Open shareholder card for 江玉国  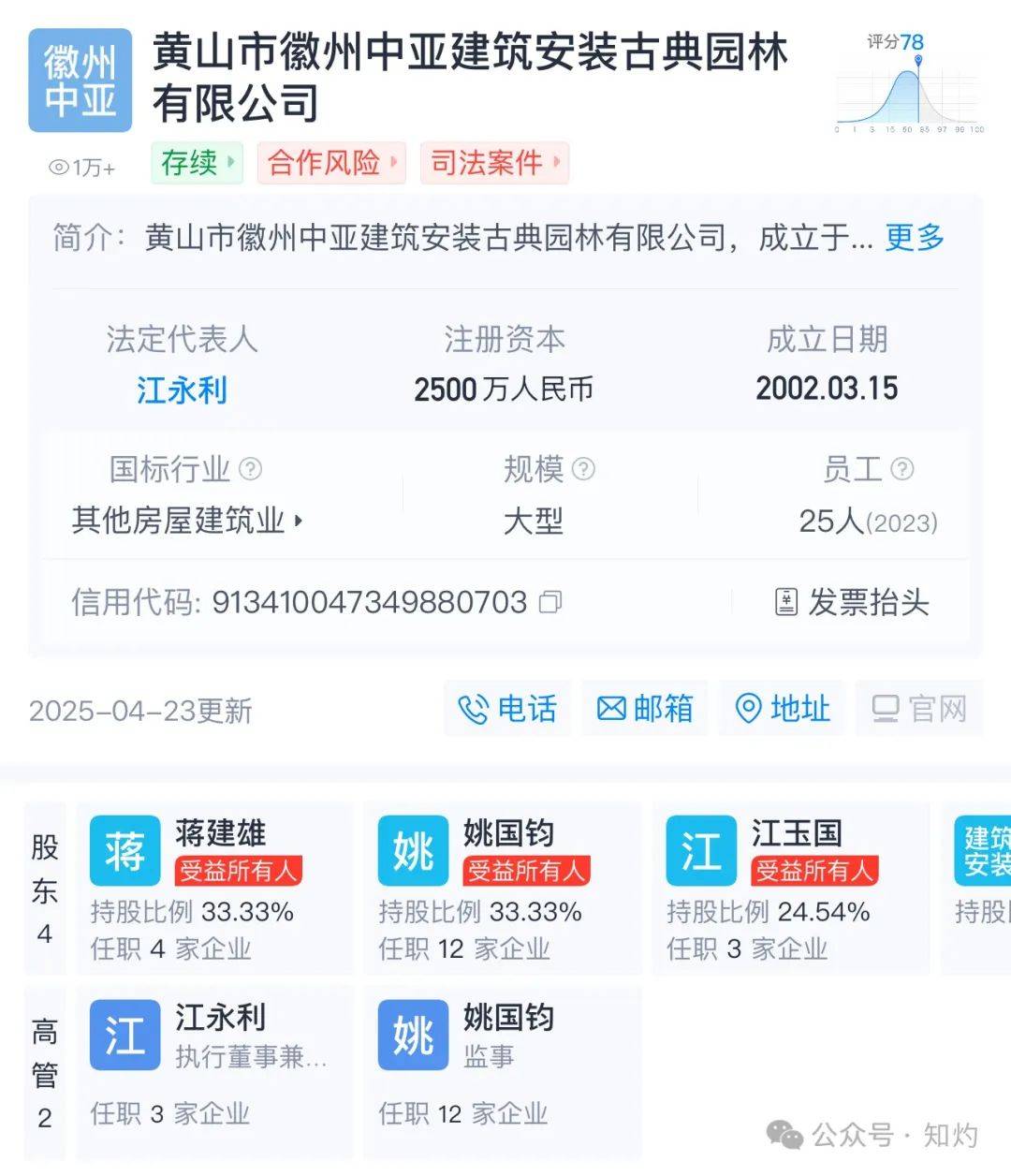(790, 888)
